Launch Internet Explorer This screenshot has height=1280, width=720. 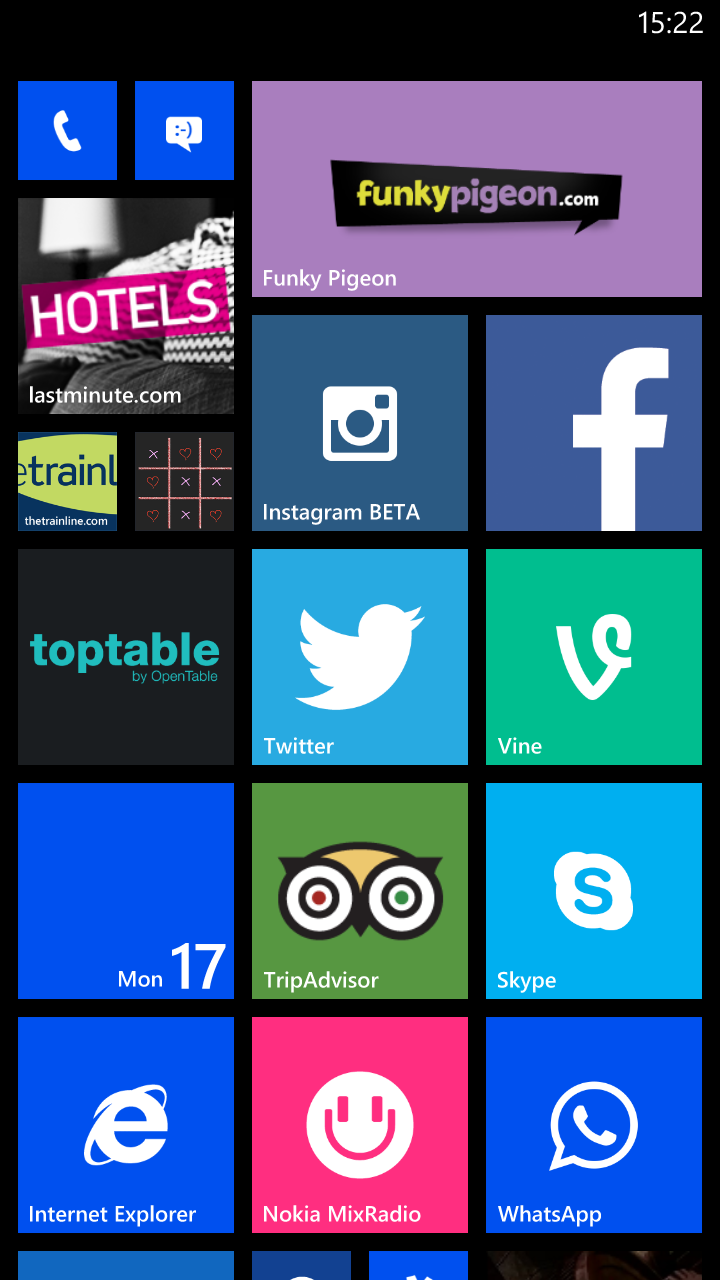[125, 1124]
